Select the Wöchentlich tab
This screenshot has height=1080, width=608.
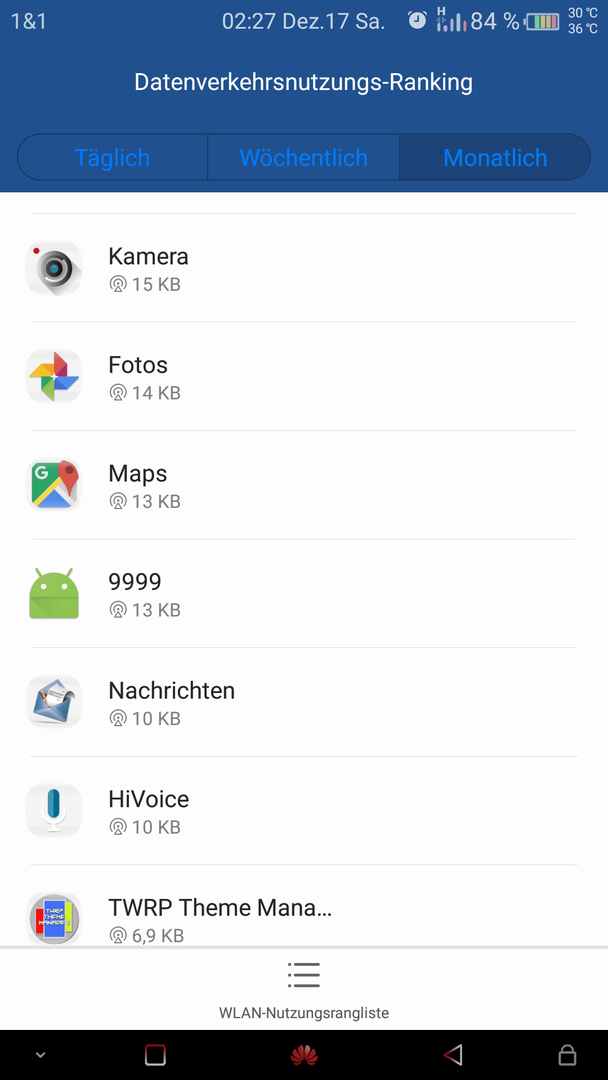click(x=304, y=157)
